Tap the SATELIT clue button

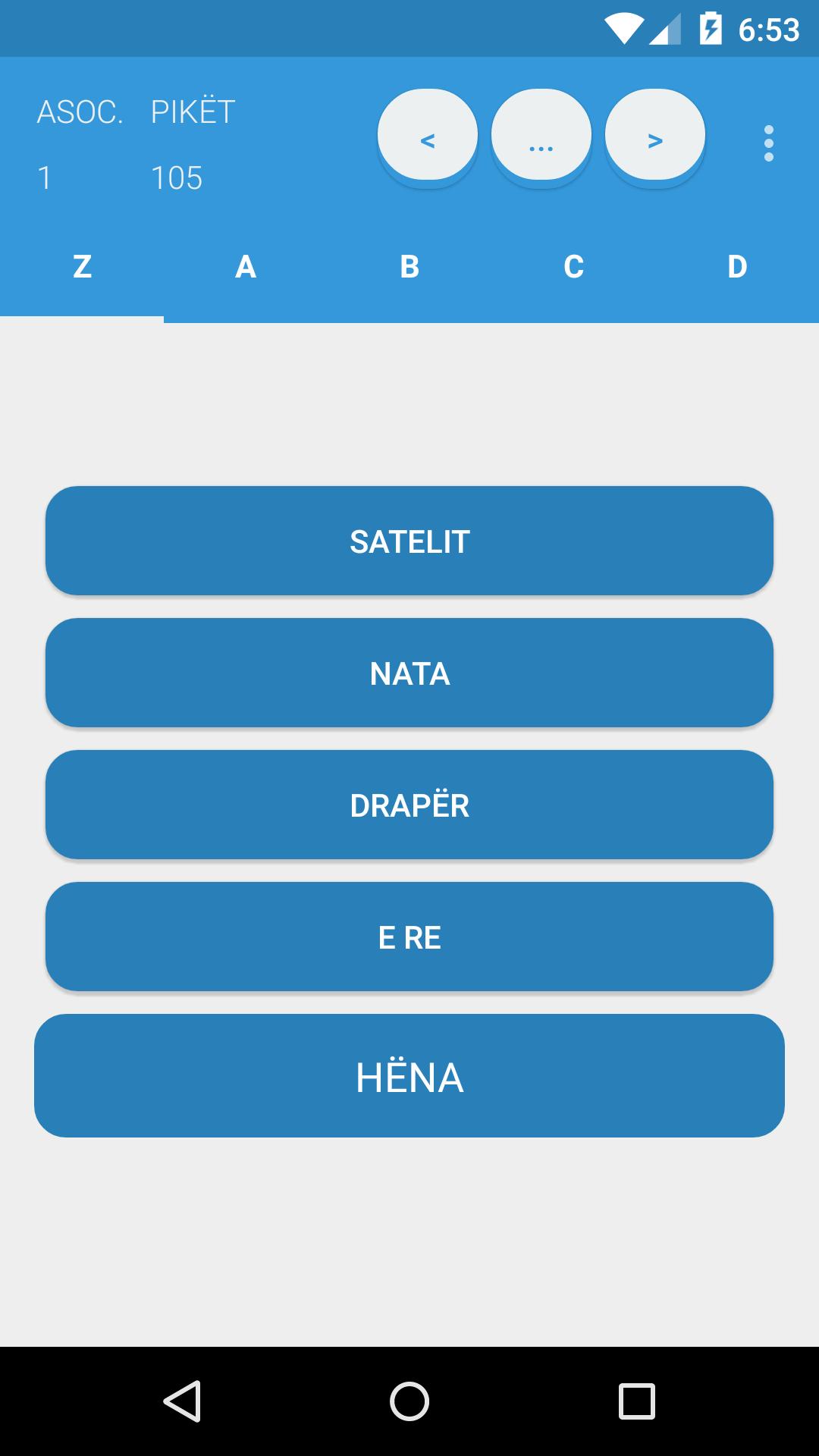pos(409,541)
